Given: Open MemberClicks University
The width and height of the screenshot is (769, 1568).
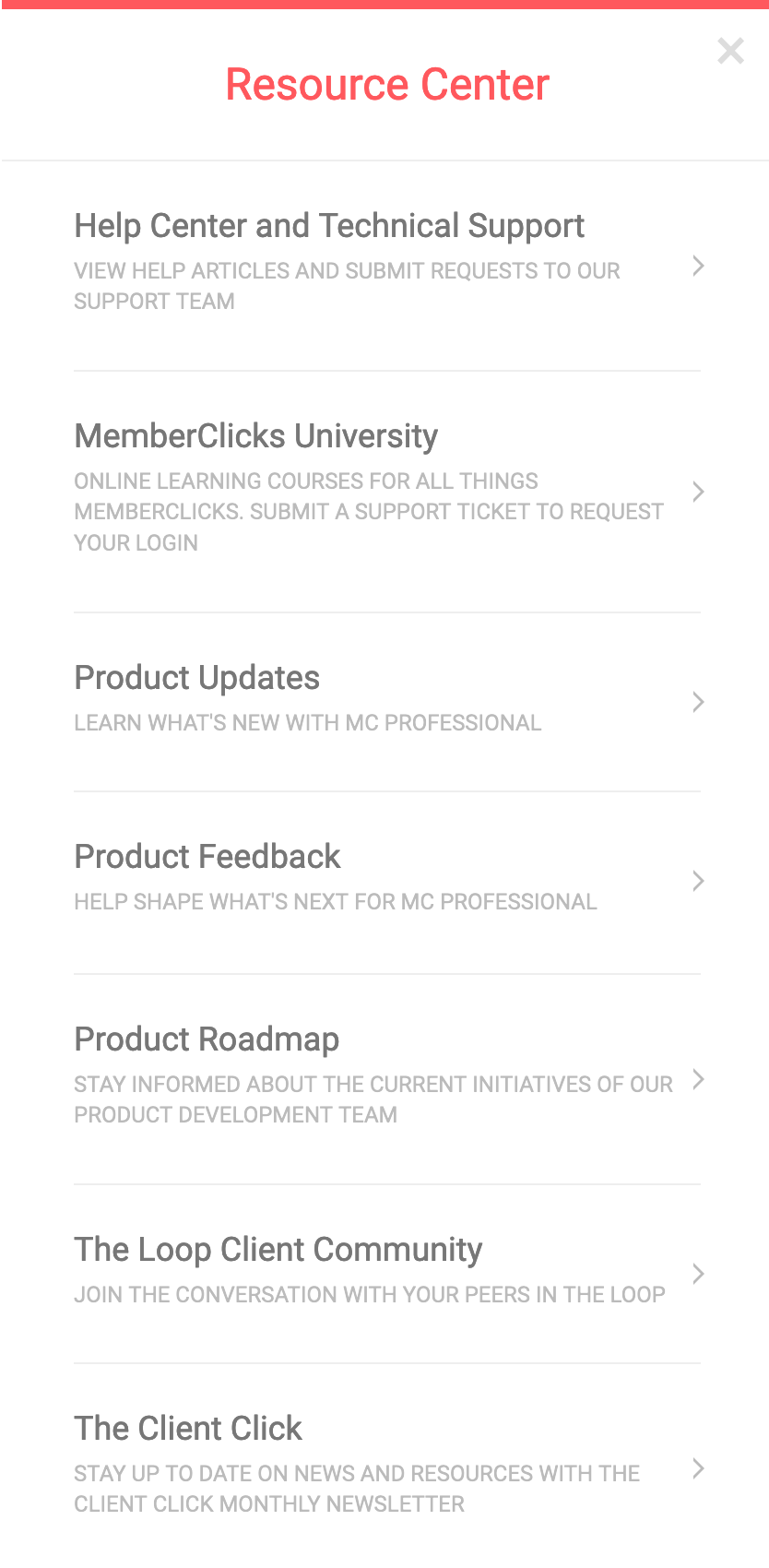Looking at the screenshot, I should 255,435.
